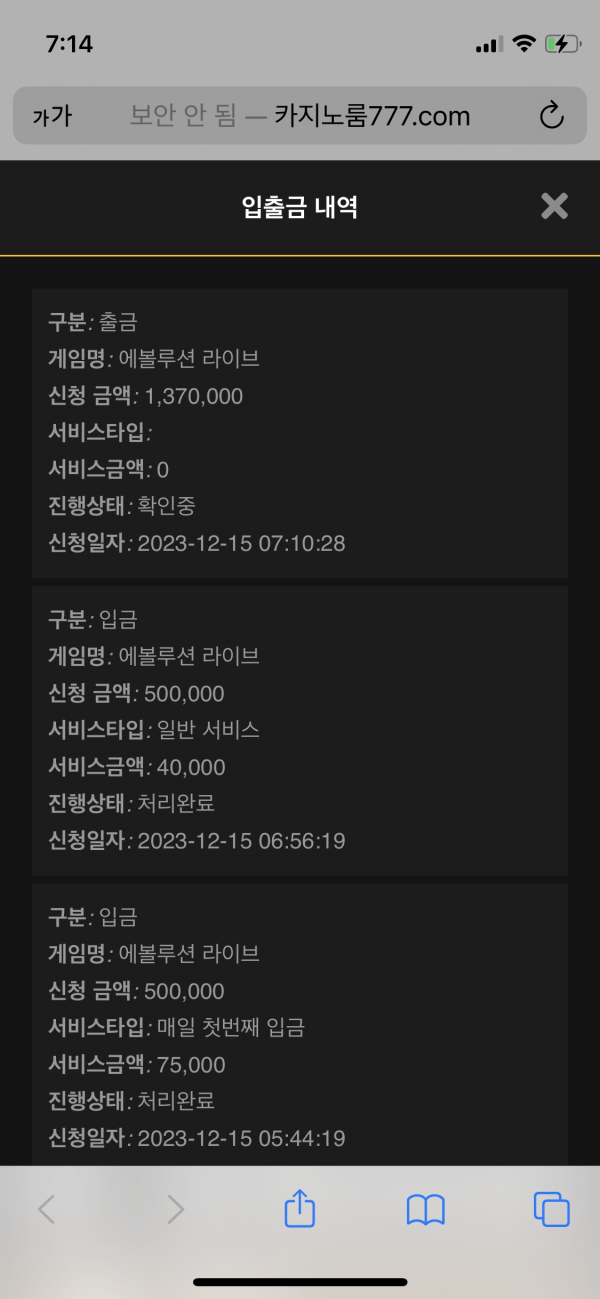Go back to the previous page
600x1299 pixels.
46,1210
